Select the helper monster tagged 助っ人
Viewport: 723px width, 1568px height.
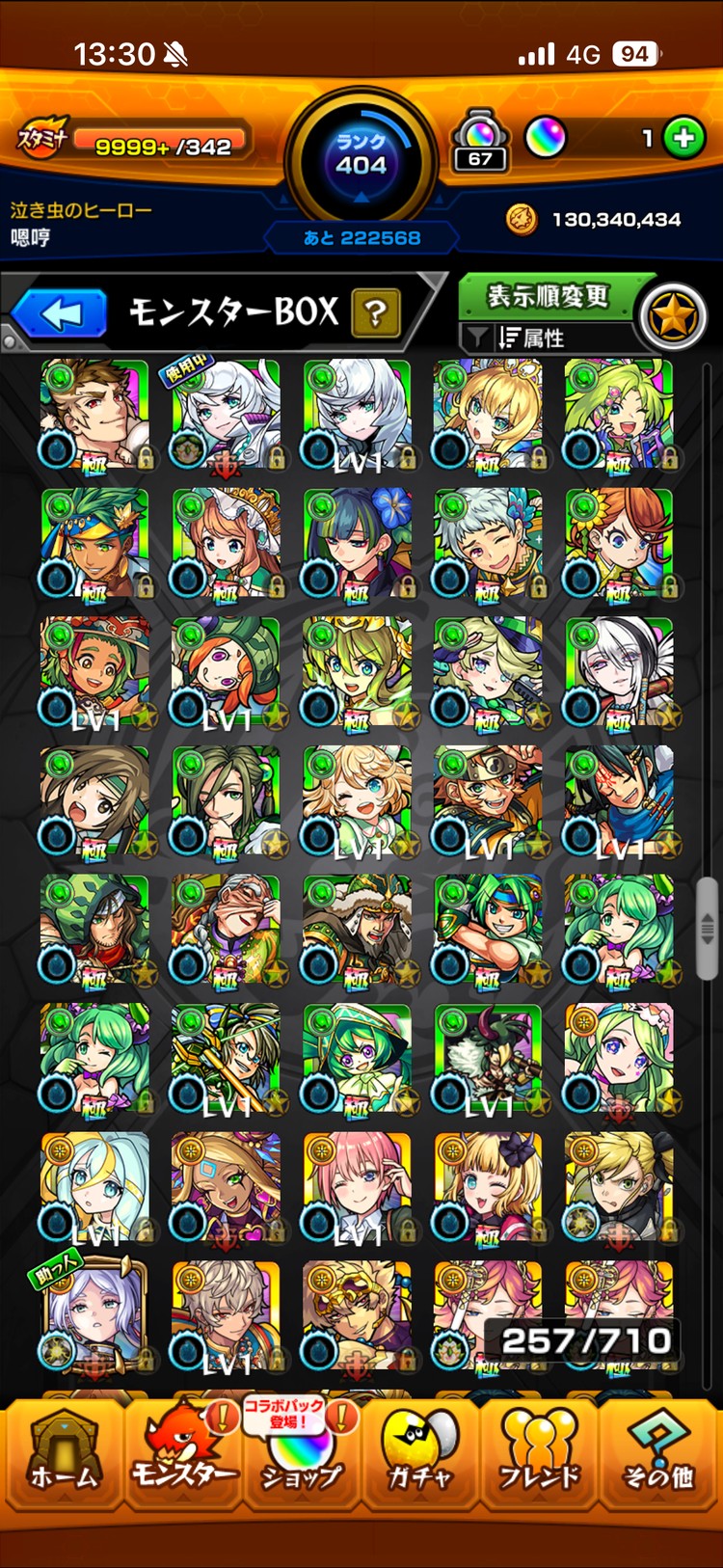point(94,1315)
